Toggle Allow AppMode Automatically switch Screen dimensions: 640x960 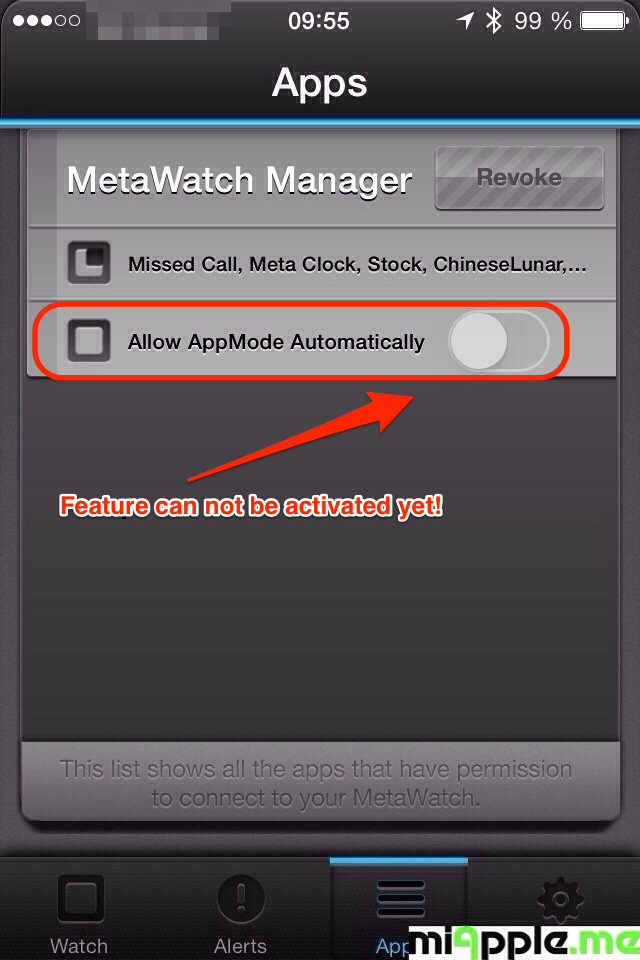pos(498,342)
